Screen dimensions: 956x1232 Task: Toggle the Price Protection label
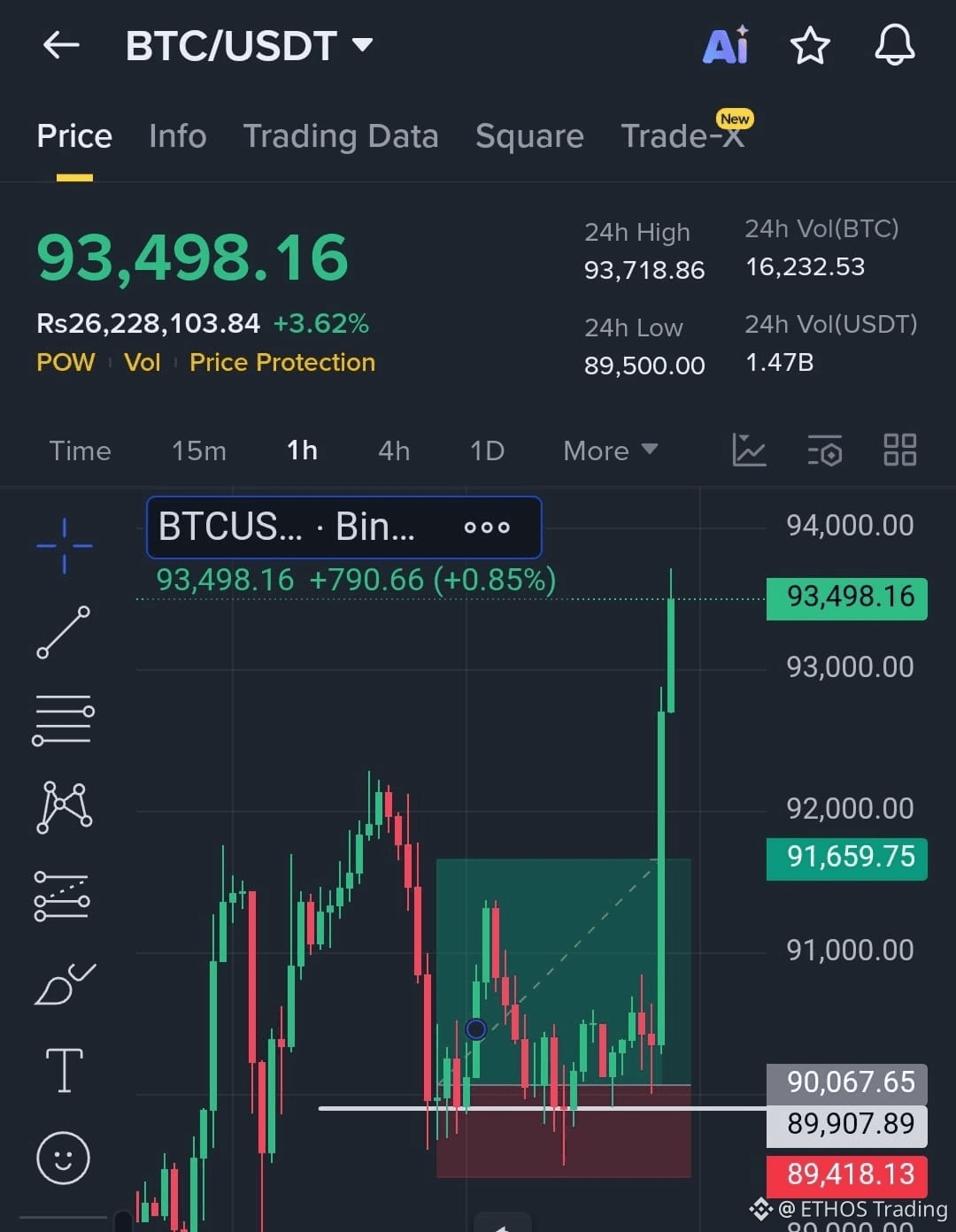(281, 362)
